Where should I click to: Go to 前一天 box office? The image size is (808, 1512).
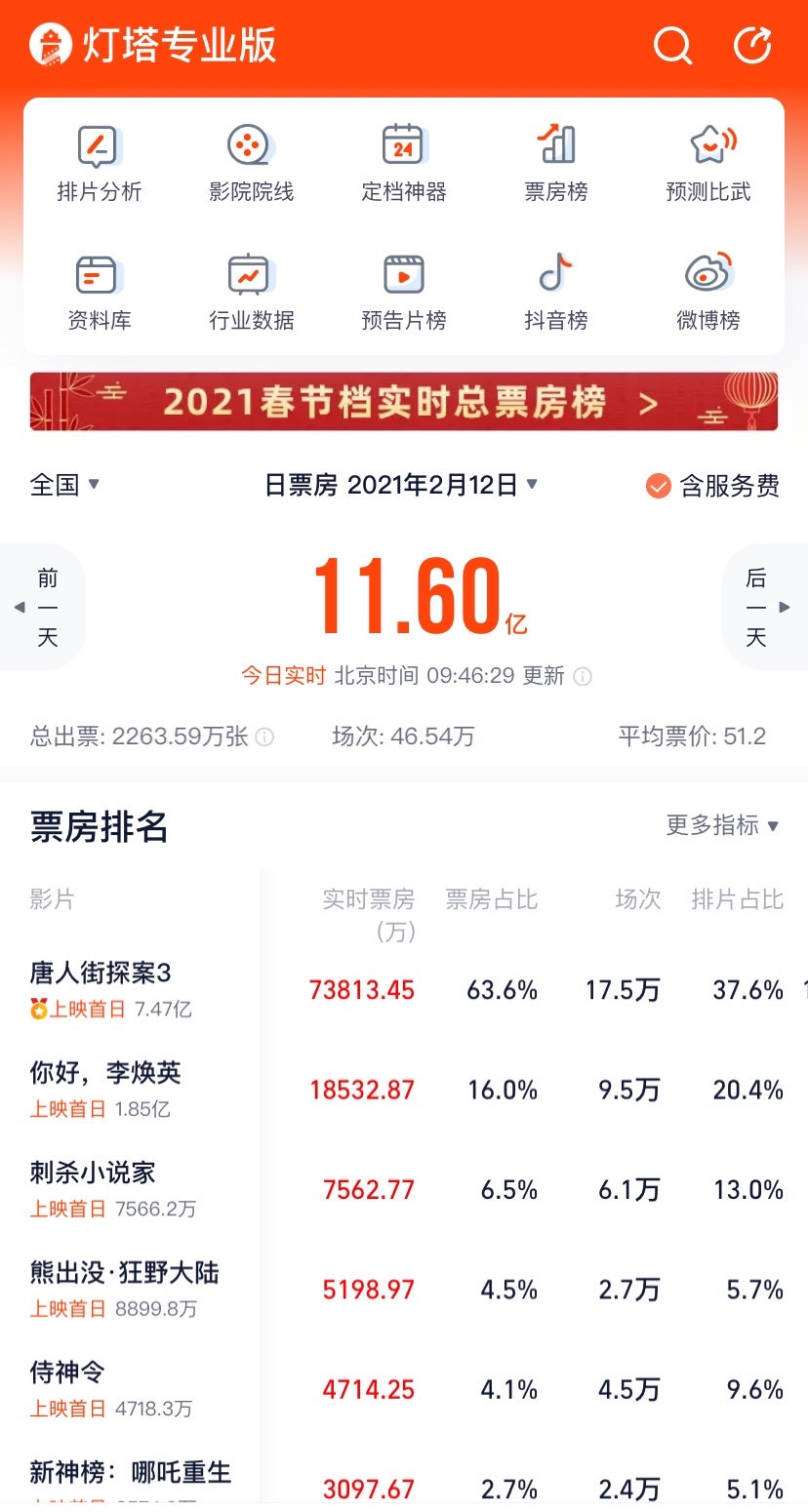(43, 607)
